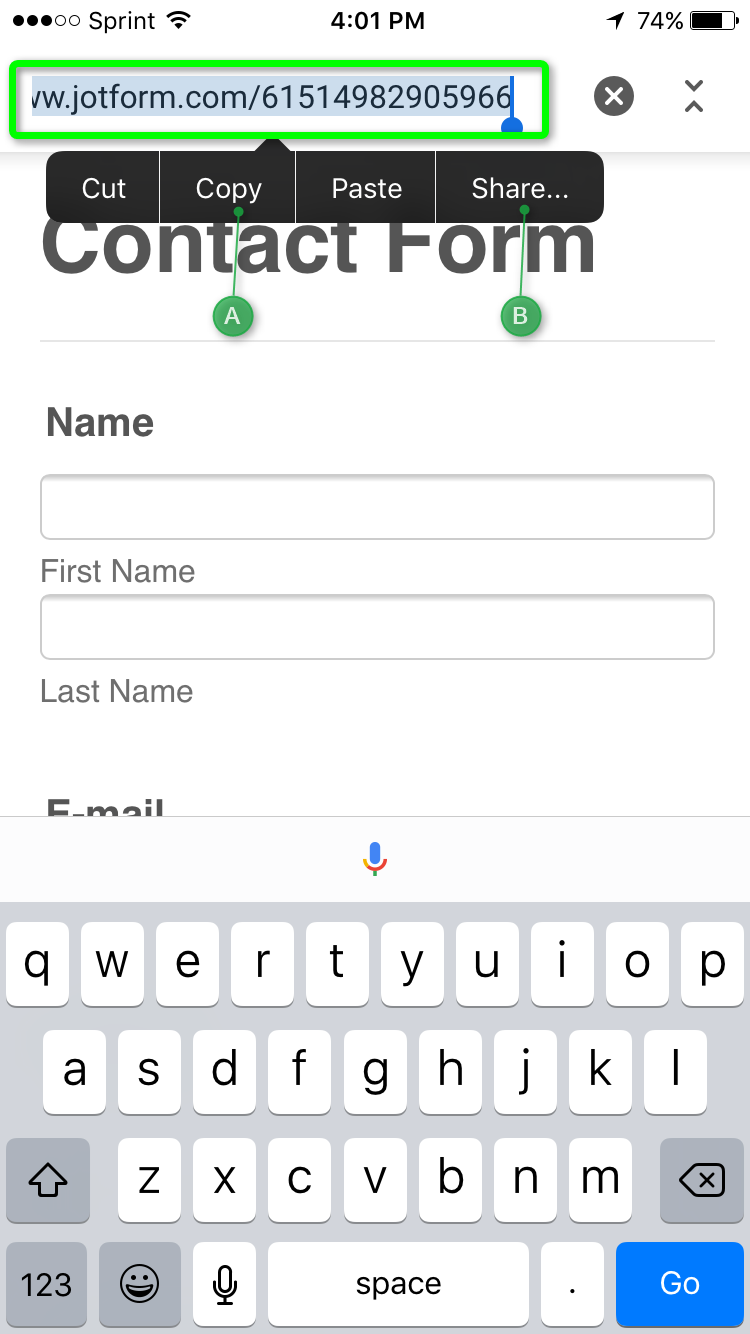Start voice search with the colored microphone

tap(375, 859)
